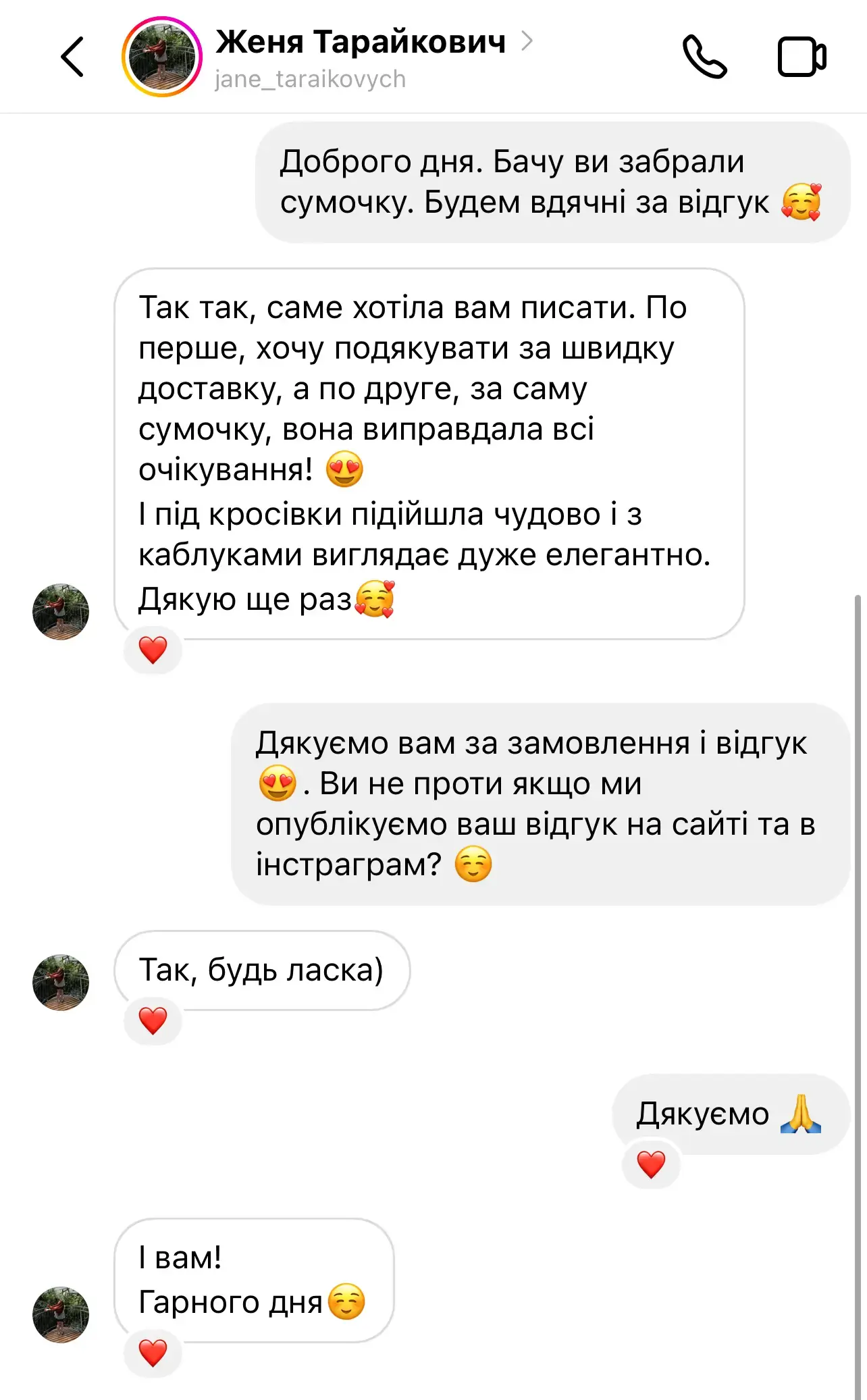Tap heart reaction under the long review message

point(153,650)
